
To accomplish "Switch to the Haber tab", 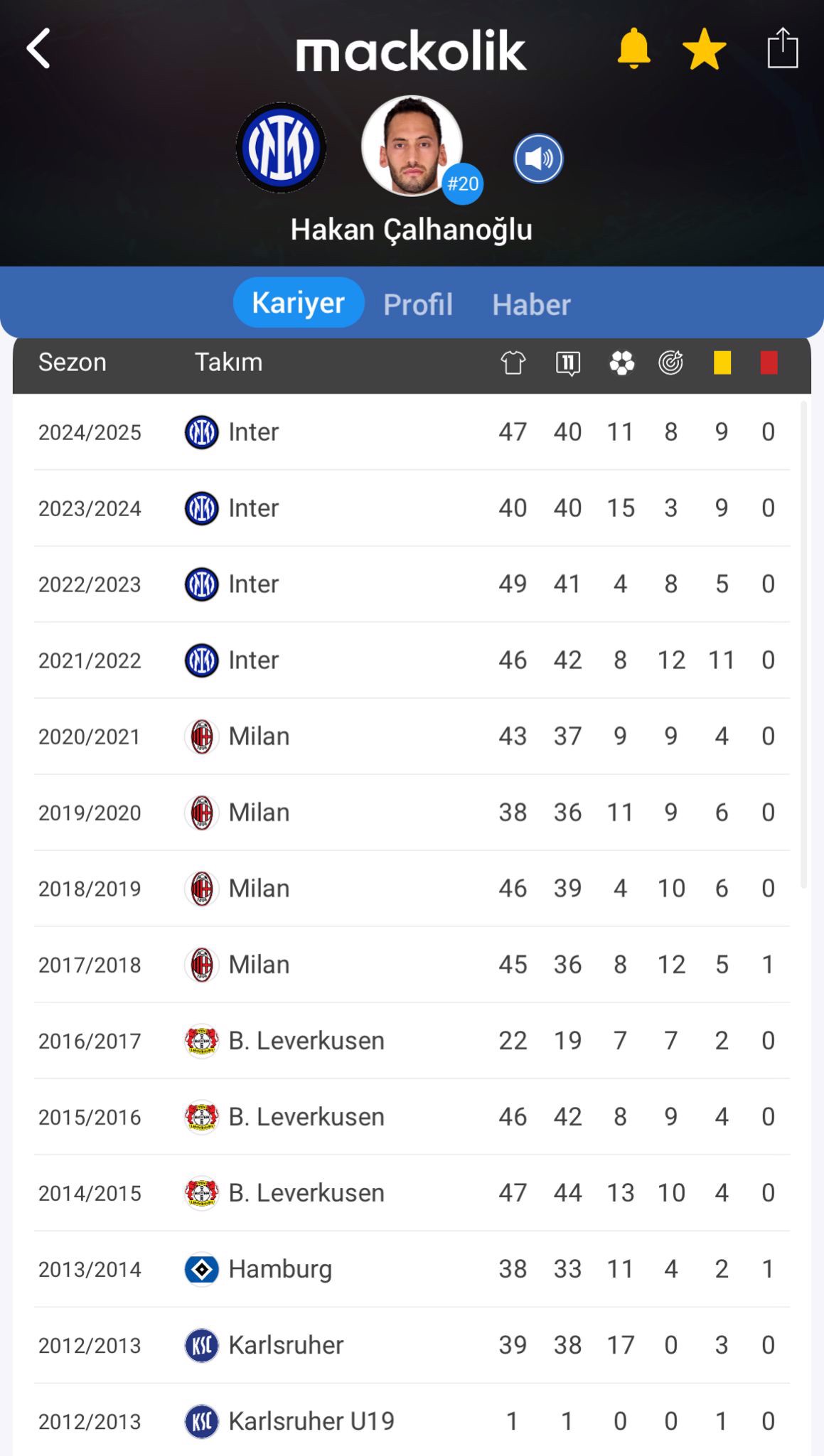I will tap(531, 304).
